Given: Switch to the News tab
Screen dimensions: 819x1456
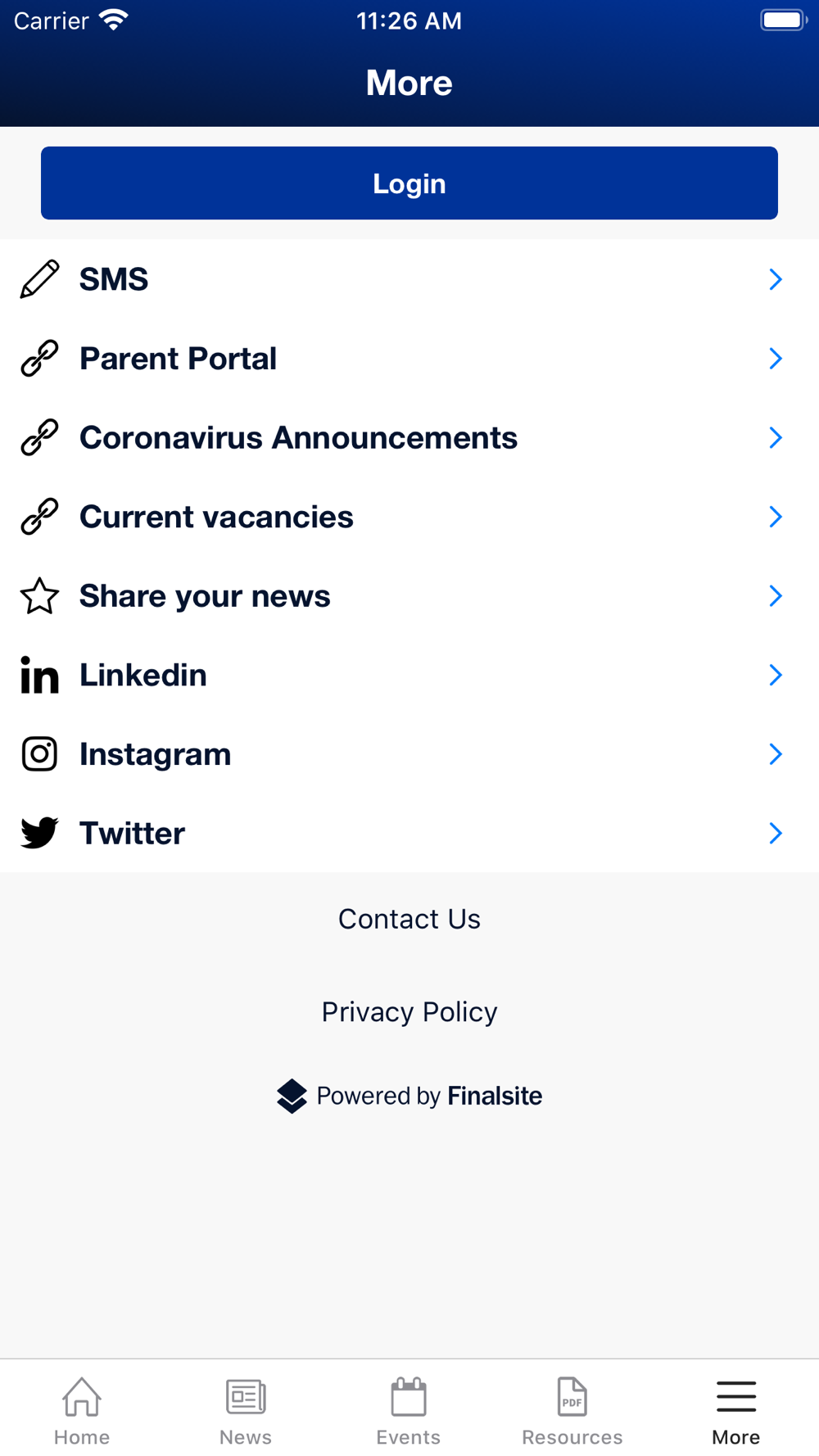Looking at the screenshot, I should tap(246, 1411).
